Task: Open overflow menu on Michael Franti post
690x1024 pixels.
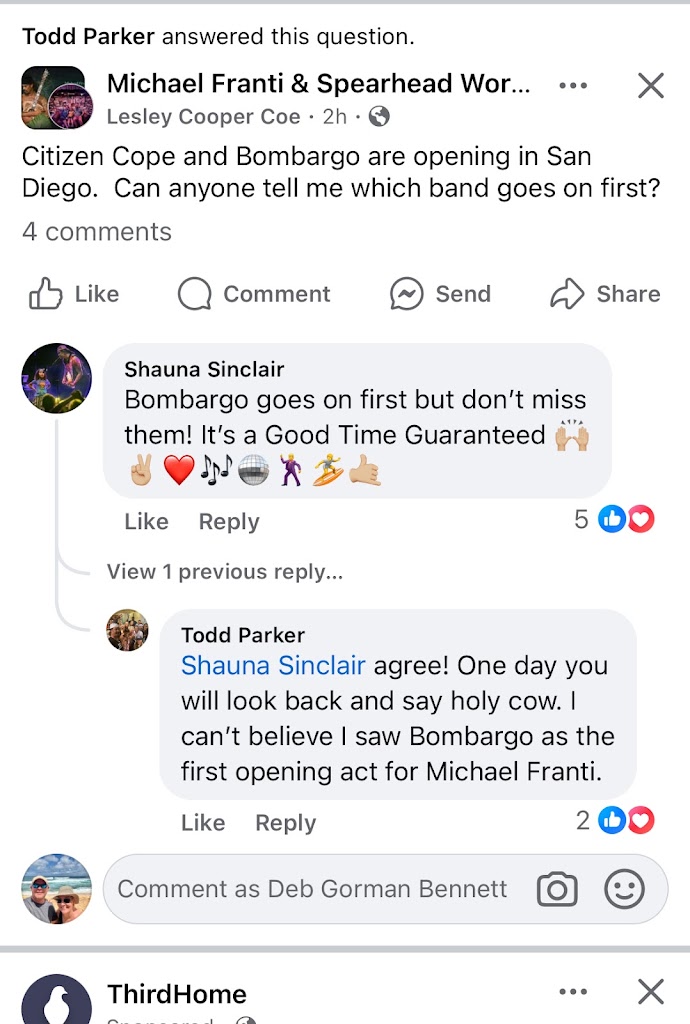Action: 573,86
